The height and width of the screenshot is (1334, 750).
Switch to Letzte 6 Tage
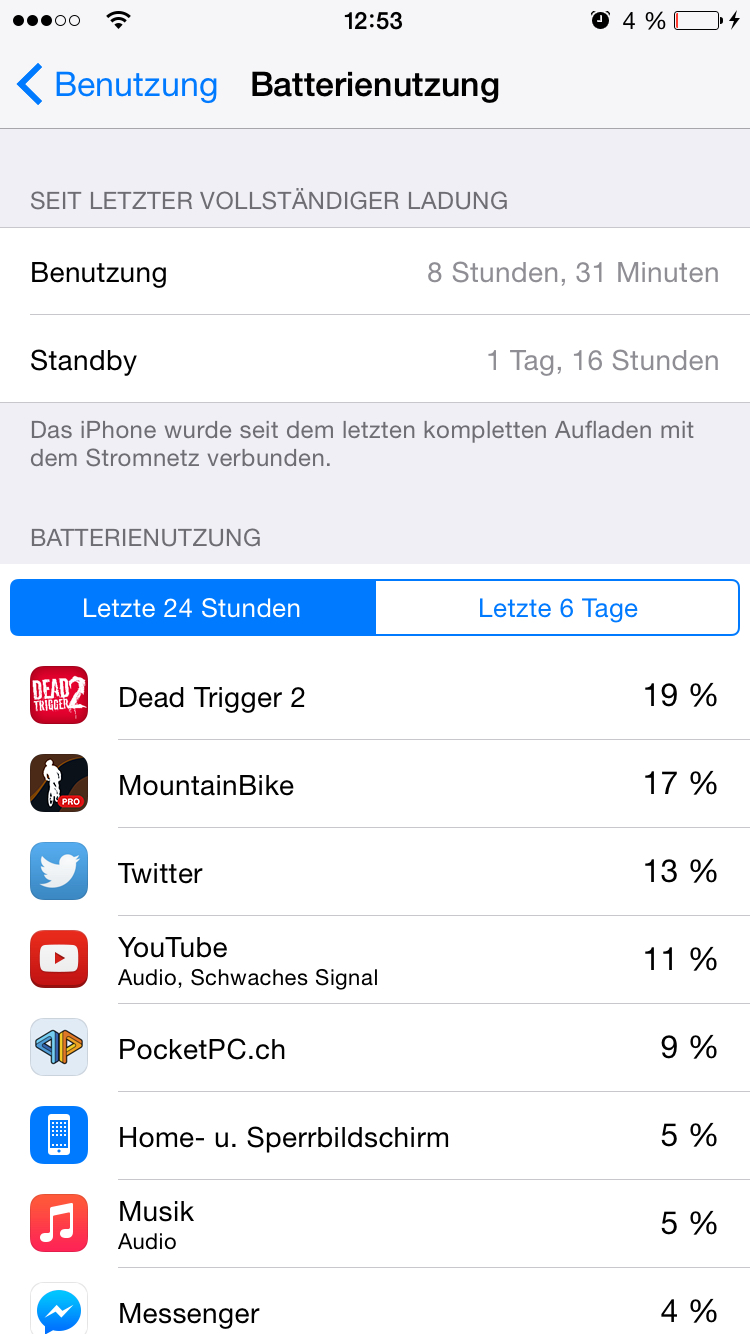558,608
